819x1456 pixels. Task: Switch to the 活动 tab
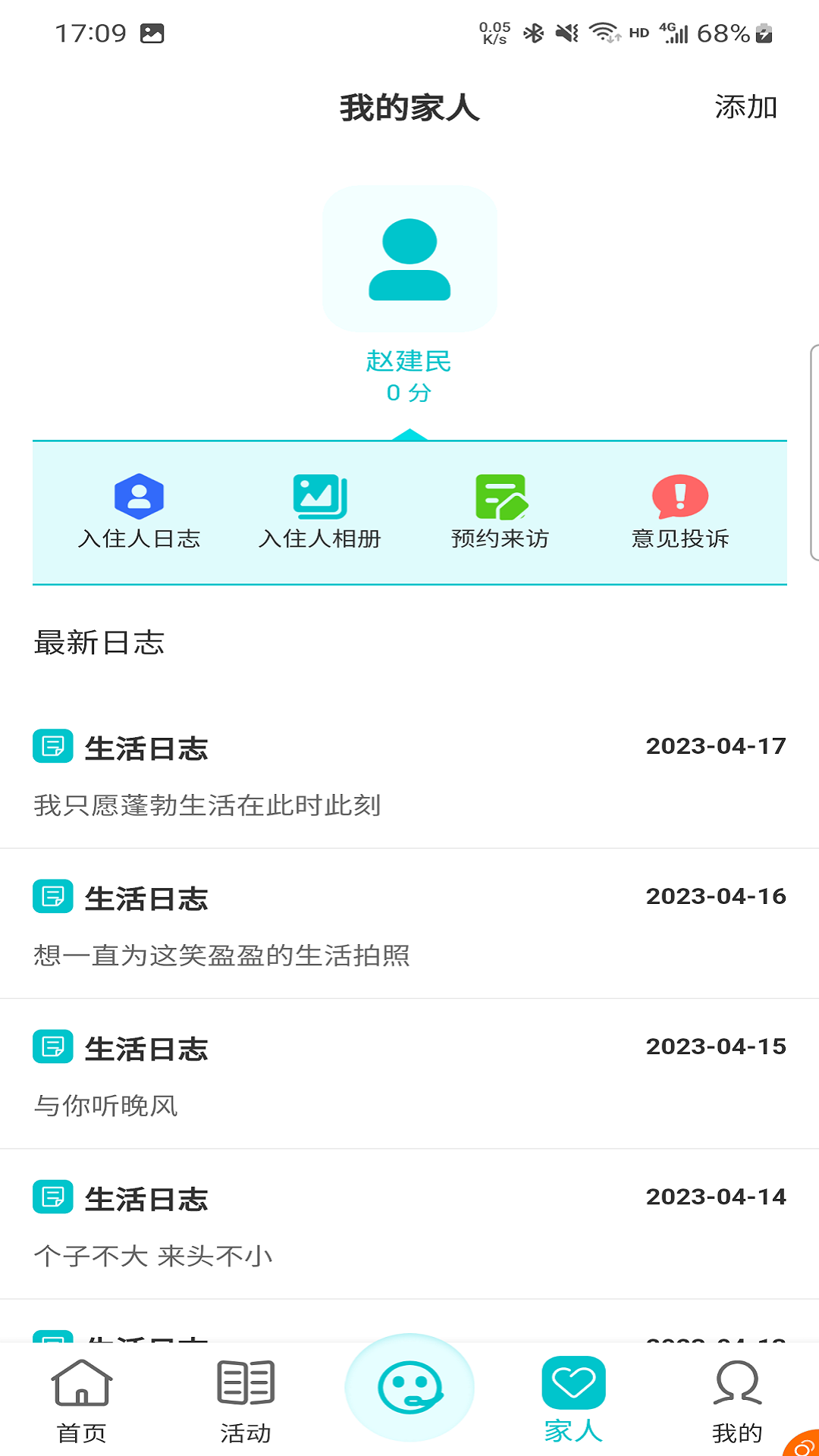tap(246, 1401)
